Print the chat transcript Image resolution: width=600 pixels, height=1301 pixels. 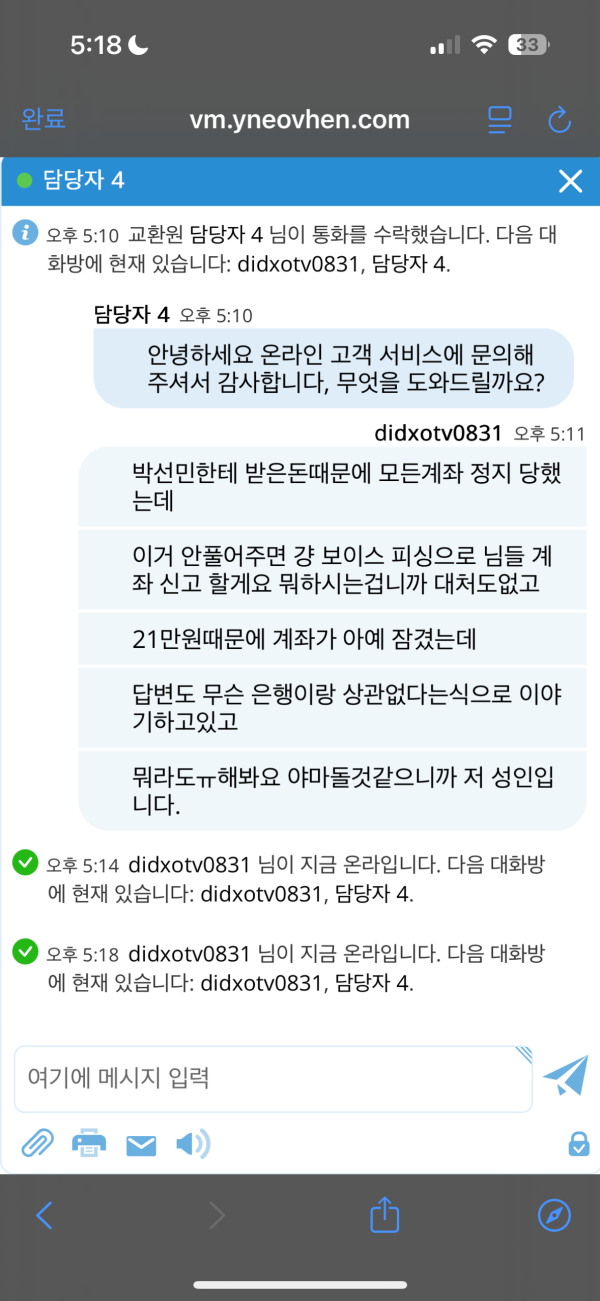point(89,1144)
